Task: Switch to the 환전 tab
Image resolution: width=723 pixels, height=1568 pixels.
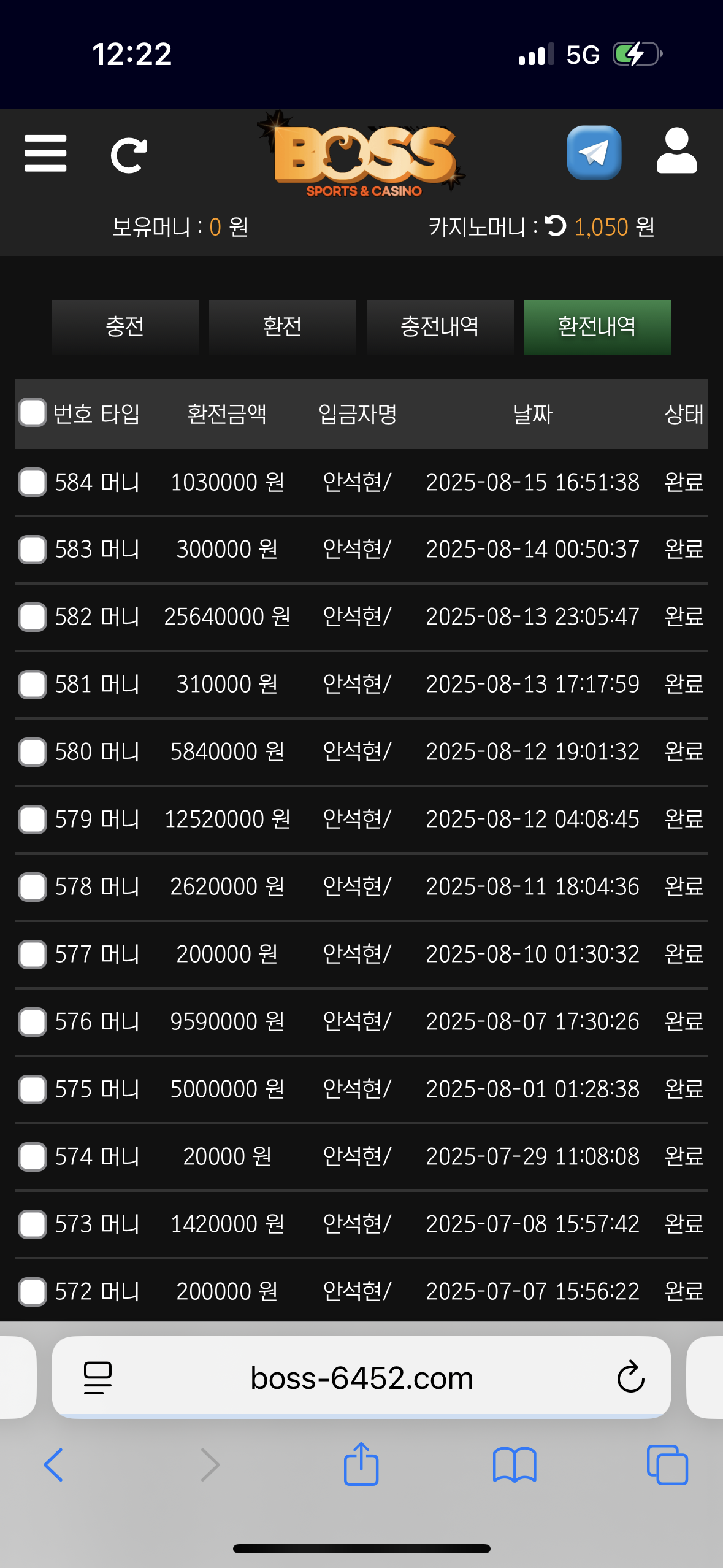Action: [282, 327]
